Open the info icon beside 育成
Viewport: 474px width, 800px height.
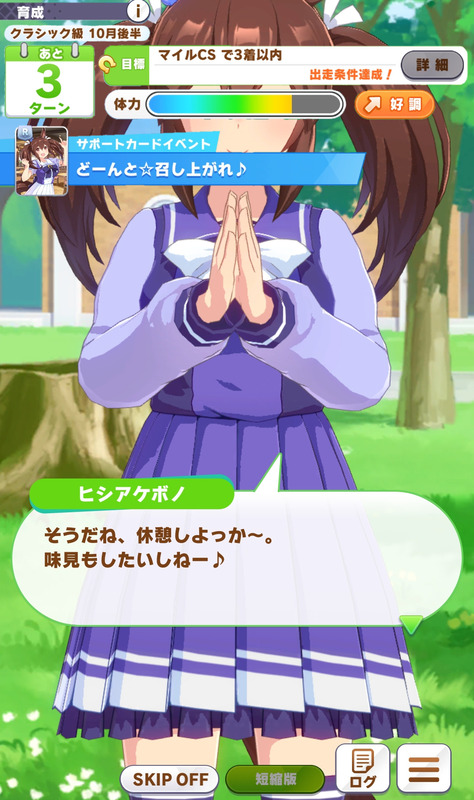click(138, 11)
